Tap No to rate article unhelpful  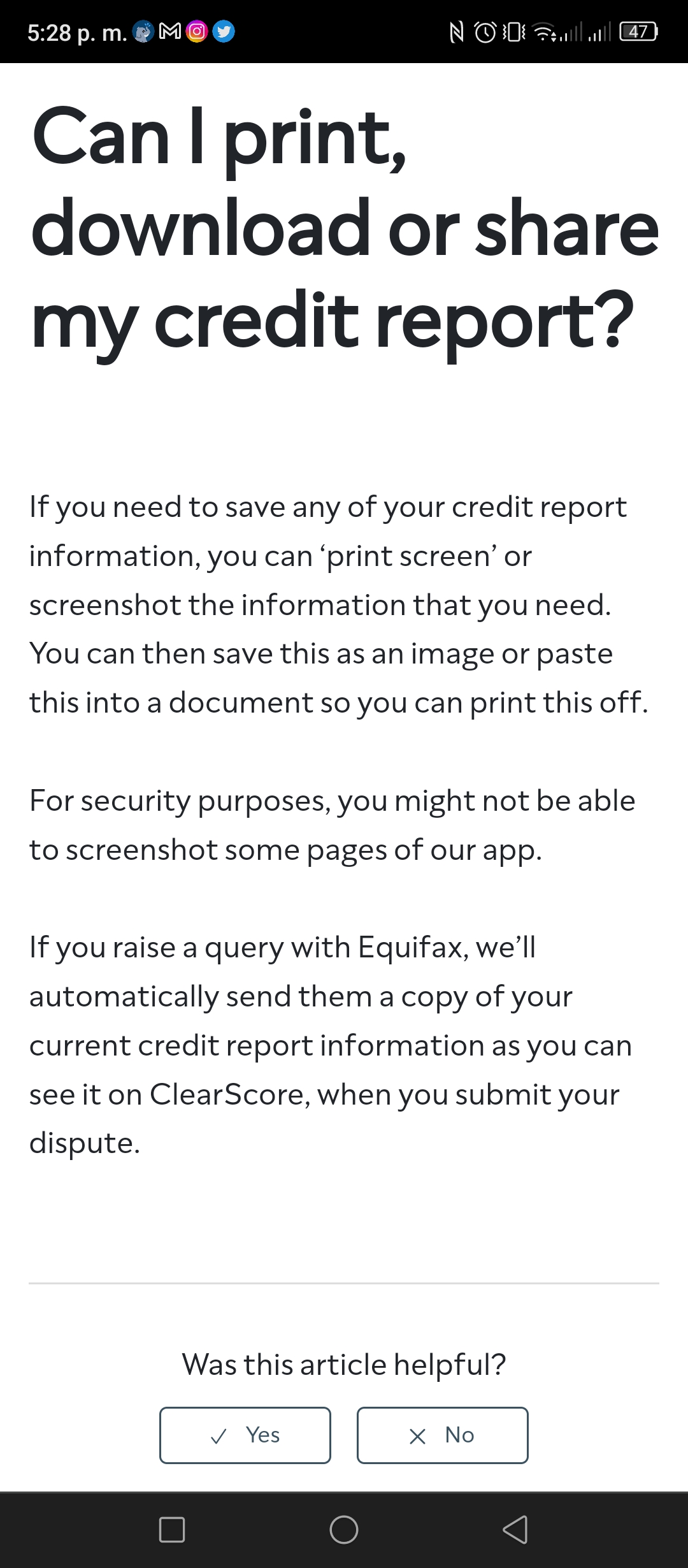(x=443, y=1435)
